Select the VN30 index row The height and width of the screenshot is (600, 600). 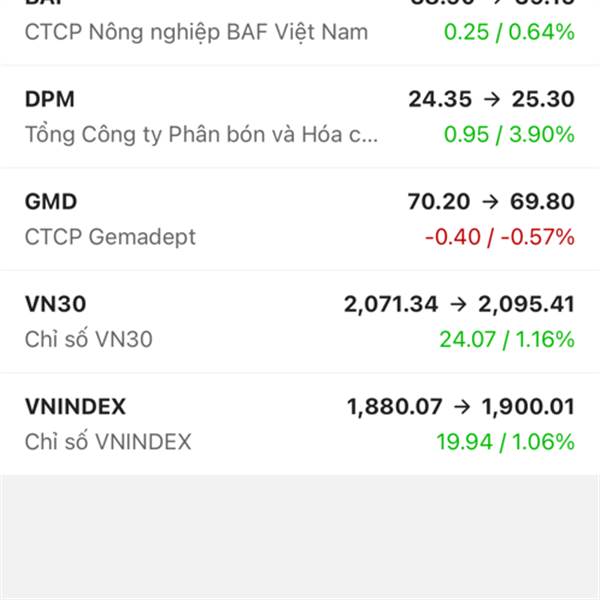click(300, 322)
